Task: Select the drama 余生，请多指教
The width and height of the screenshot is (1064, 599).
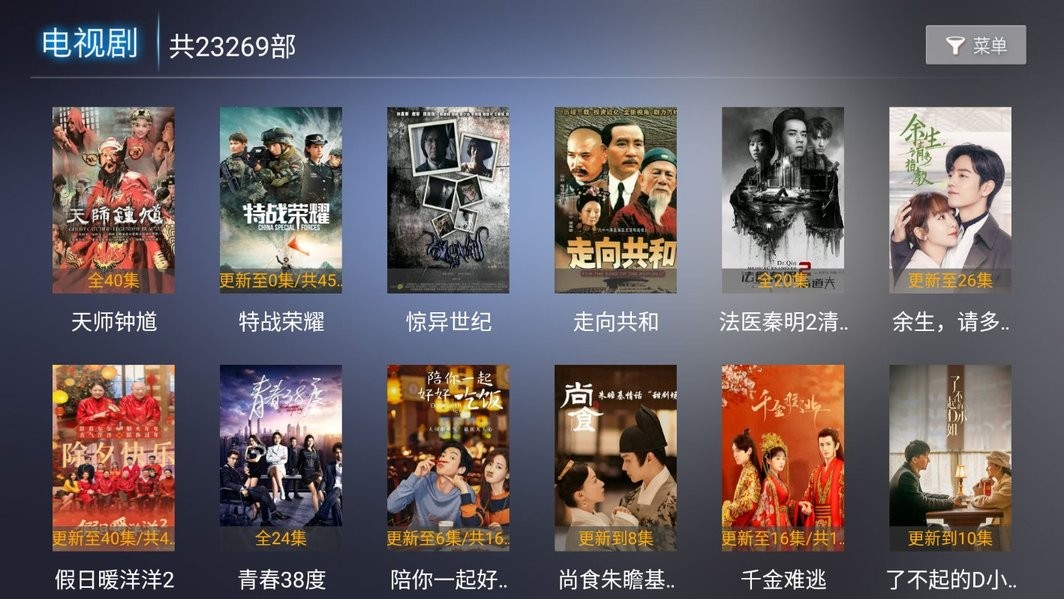Action: click(x=950, y=200)
